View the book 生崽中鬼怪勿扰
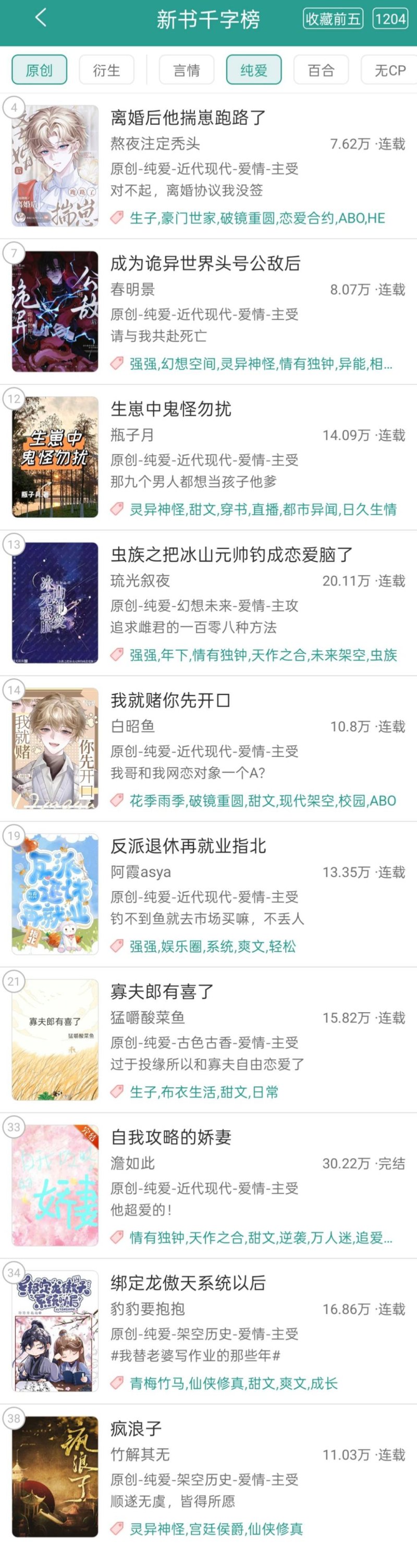The width and height of the screenshot is (417, 1568). tap(170, 408)
